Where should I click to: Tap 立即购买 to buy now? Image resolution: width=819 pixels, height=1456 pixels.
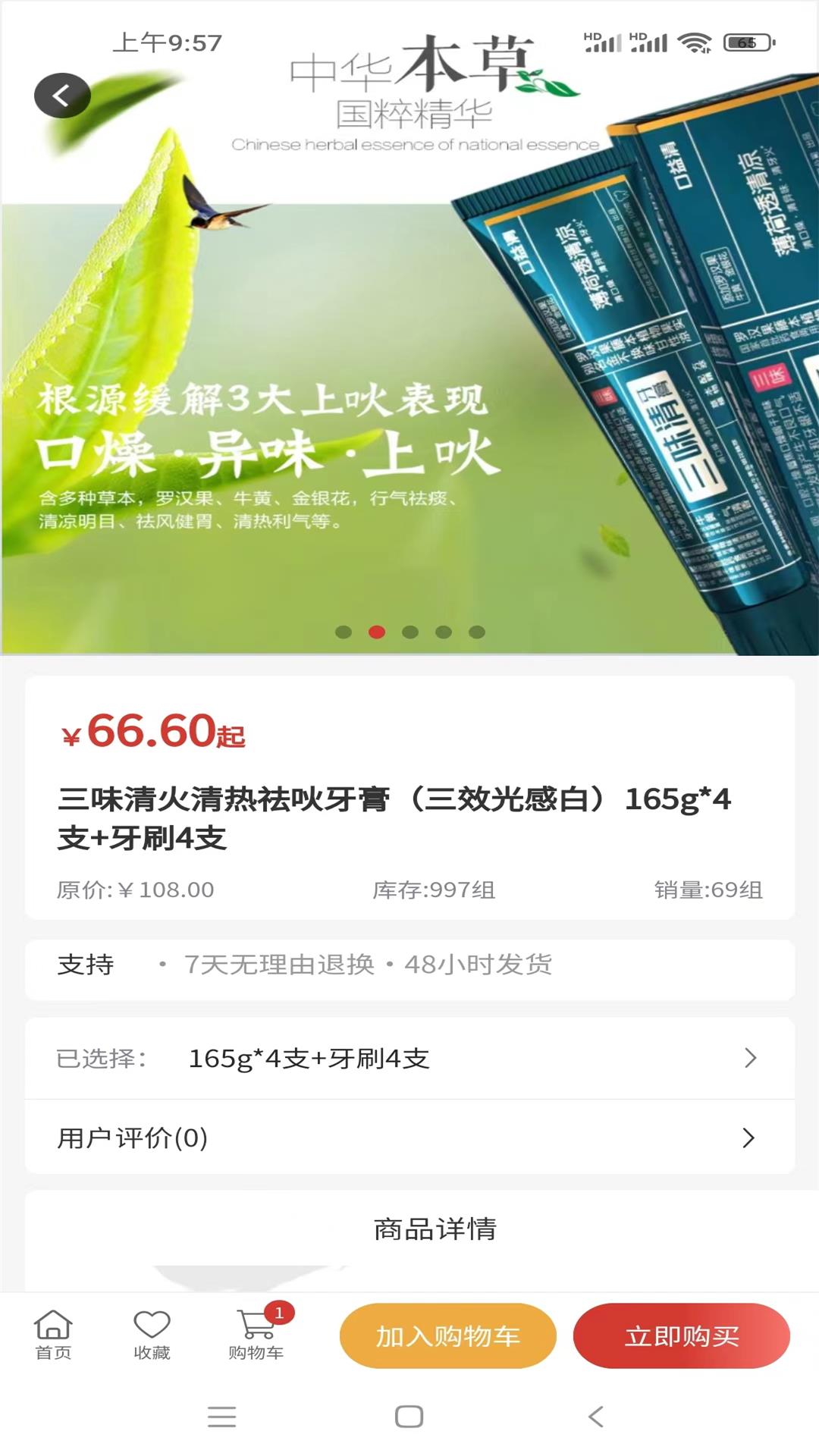[x=681, y=1335]
